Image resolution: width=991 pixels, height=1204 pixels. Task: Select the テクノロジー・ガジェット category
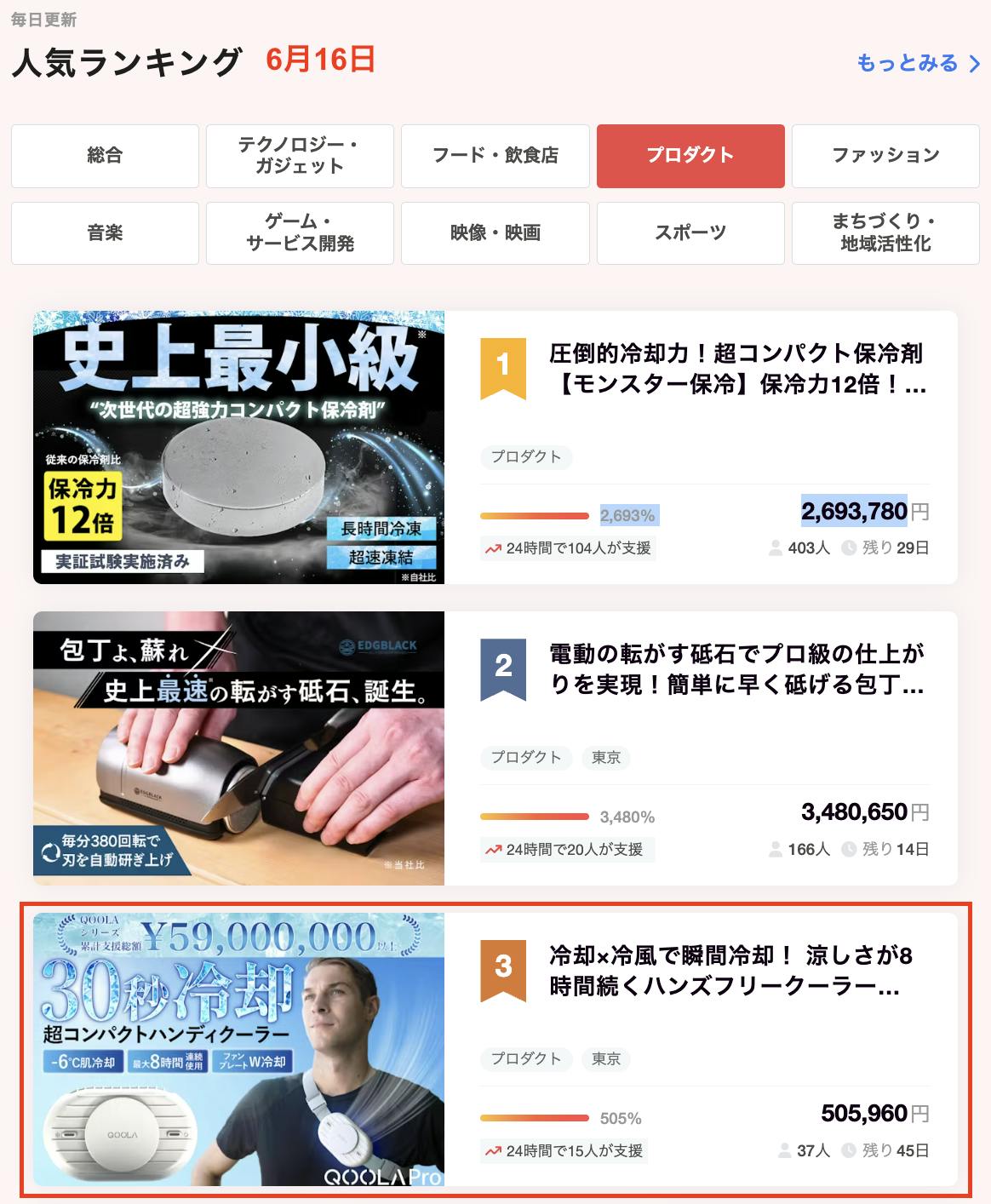pyautogui.click(x=300, y=156)
